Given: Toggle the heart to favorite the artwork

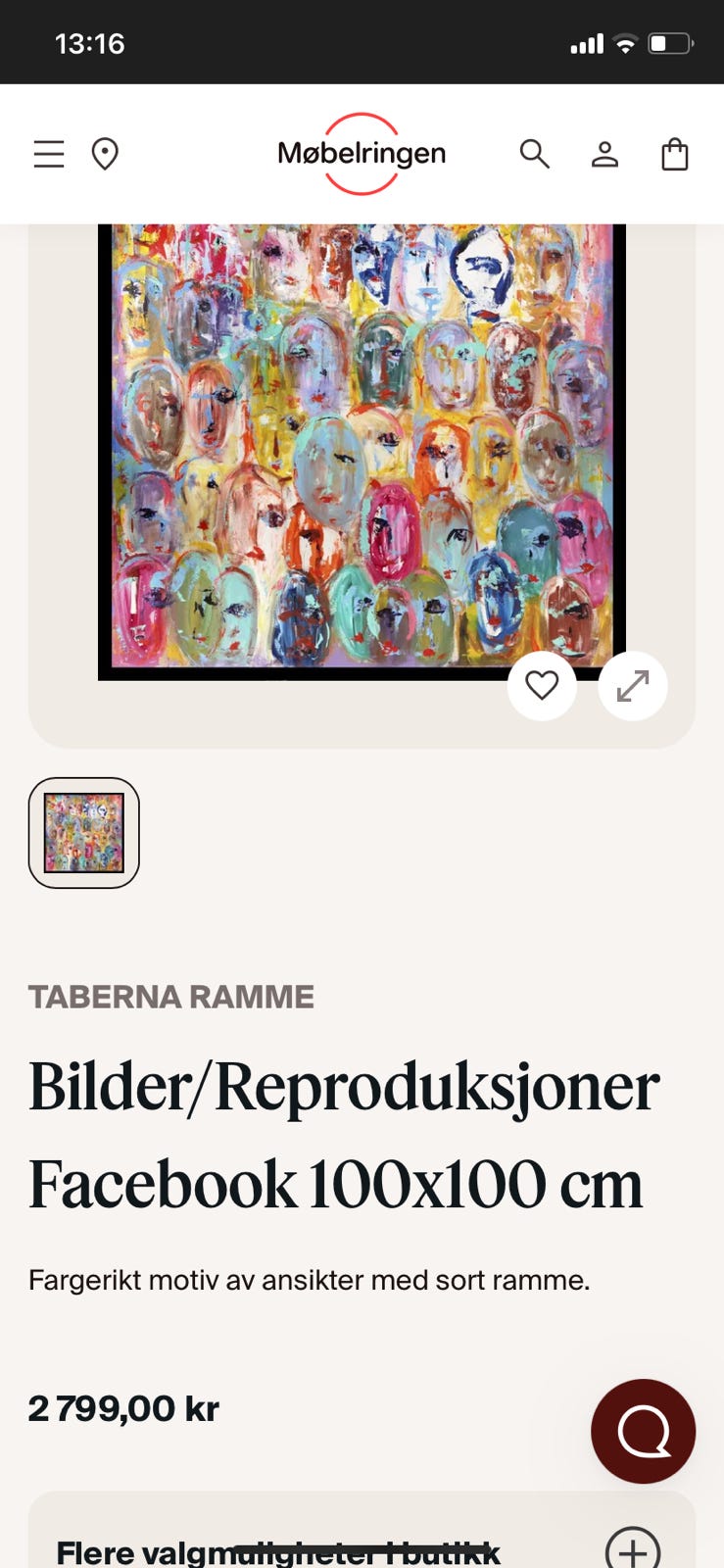Looking at the screenshot, I should coord(542,686).
